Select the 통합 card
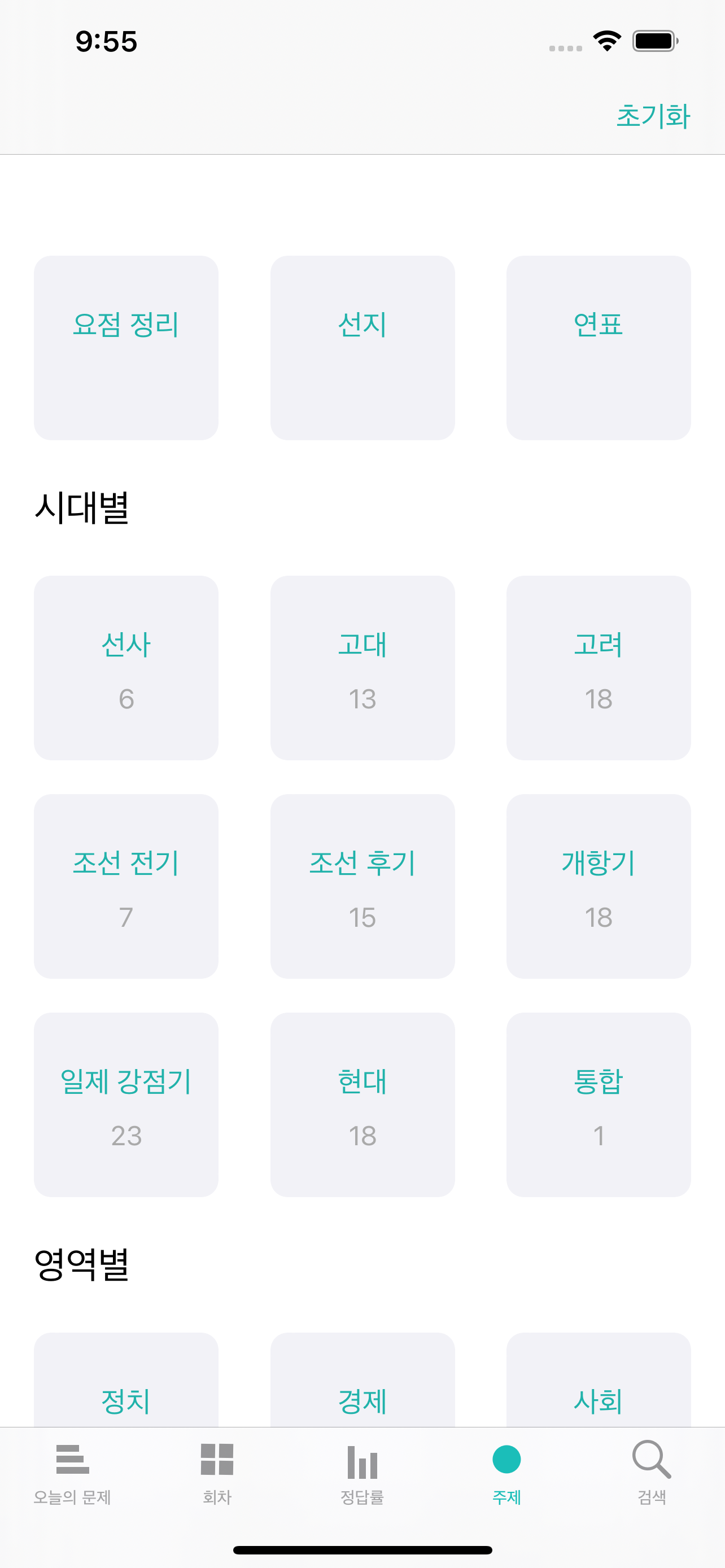Screen dimensions: 725x1568 [x=599, y=1105]
